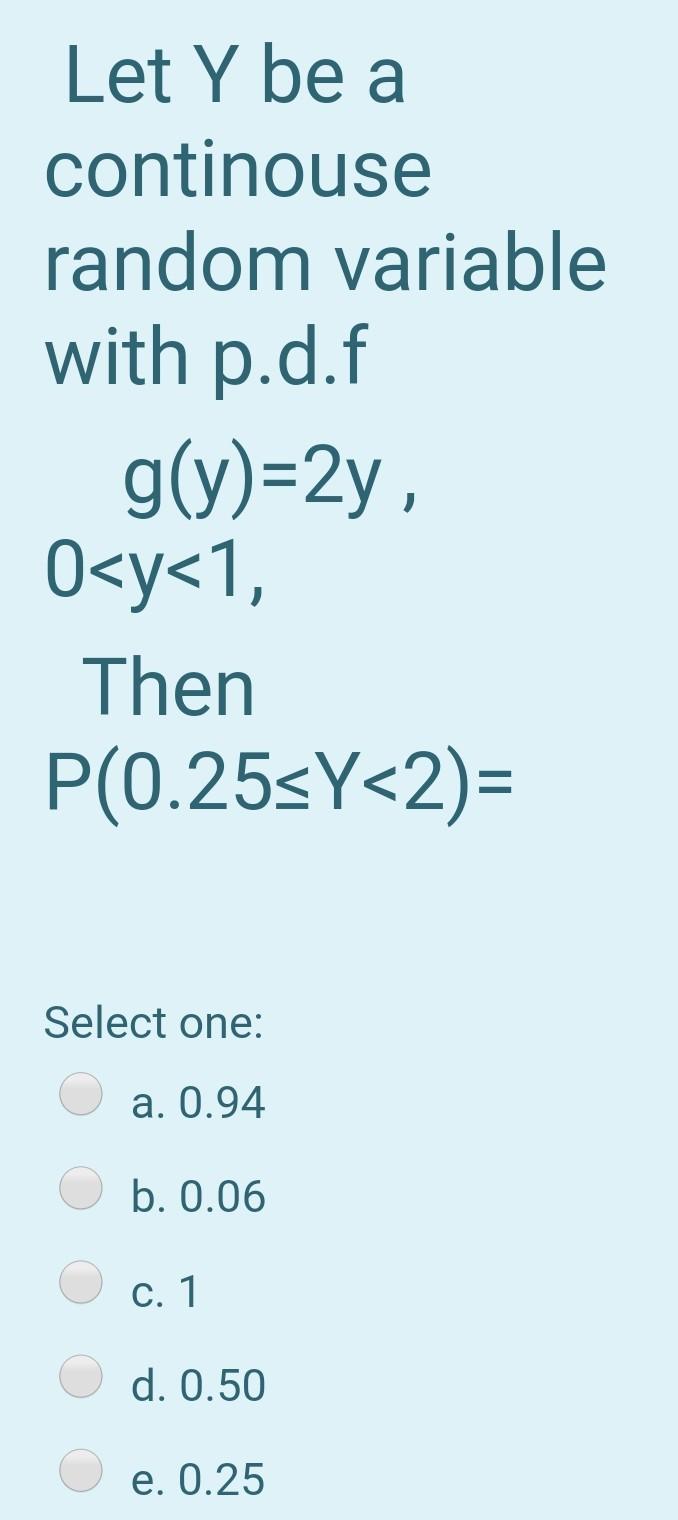Mark d. 0.50 as the answer
The width and height of the screenshot is (678, 1520).
[x=80, y=1376]
